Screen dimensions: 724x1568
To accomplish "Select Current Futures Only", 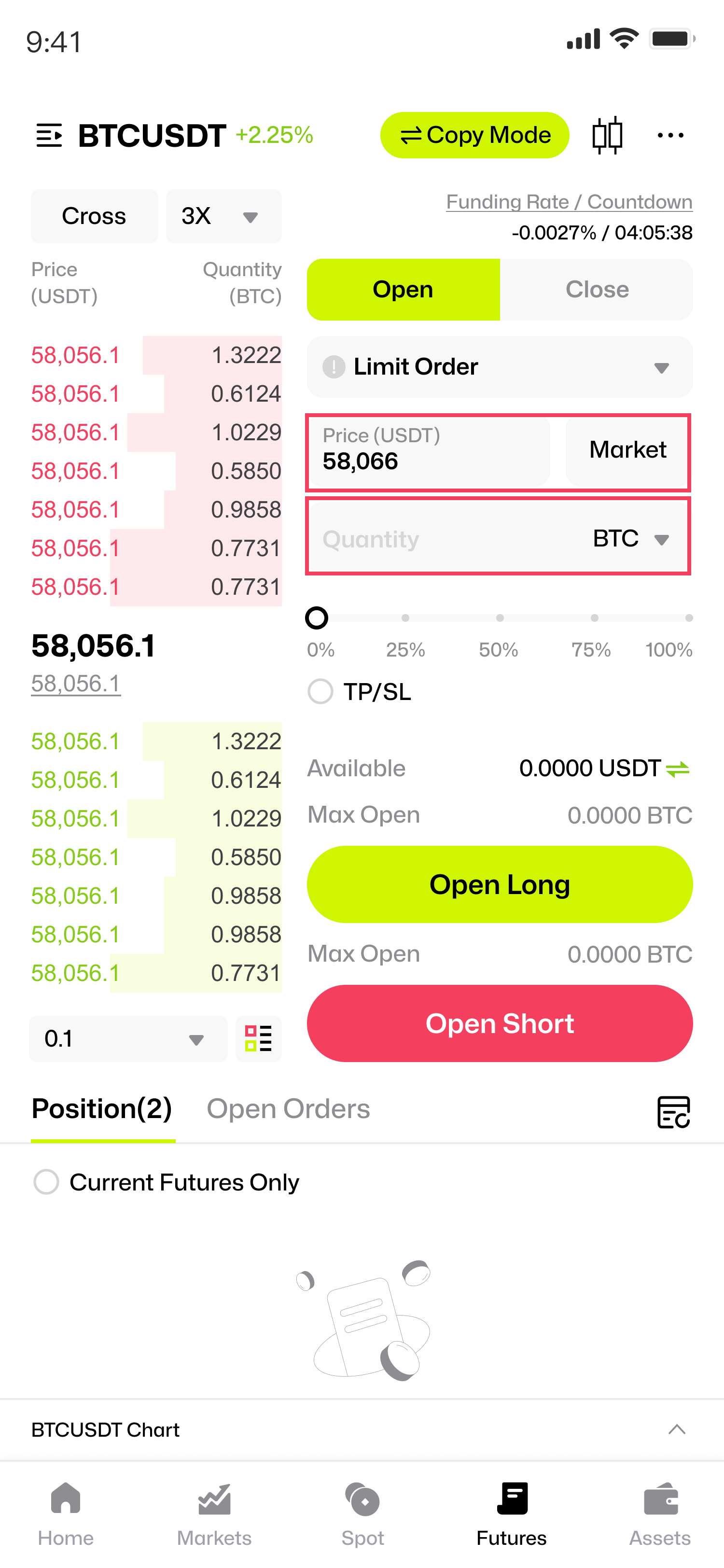I will pyautogui.click(x=166, y=1182).
